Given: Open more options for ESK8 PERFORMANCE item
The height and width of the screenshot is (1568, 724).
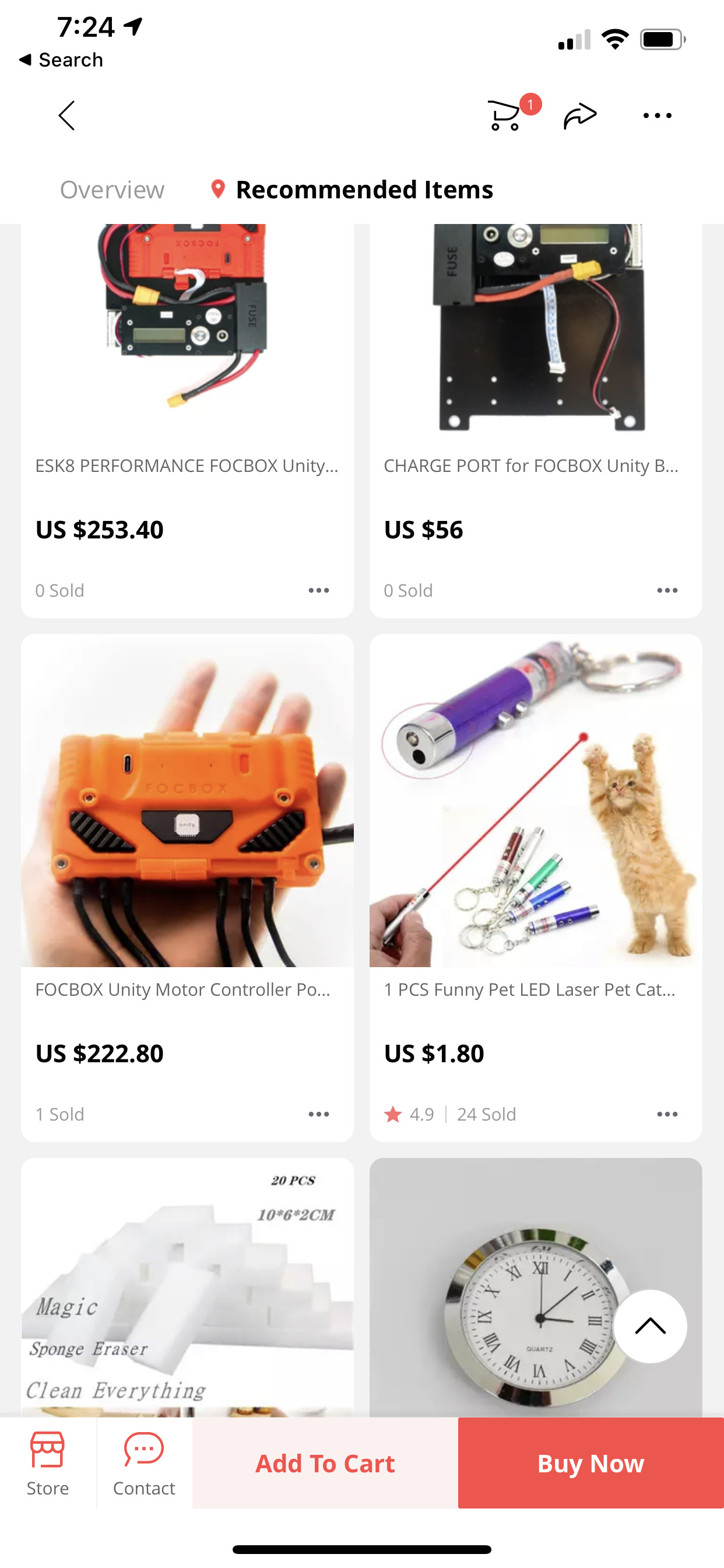Looking at the screenshot, I should point(318,590).
